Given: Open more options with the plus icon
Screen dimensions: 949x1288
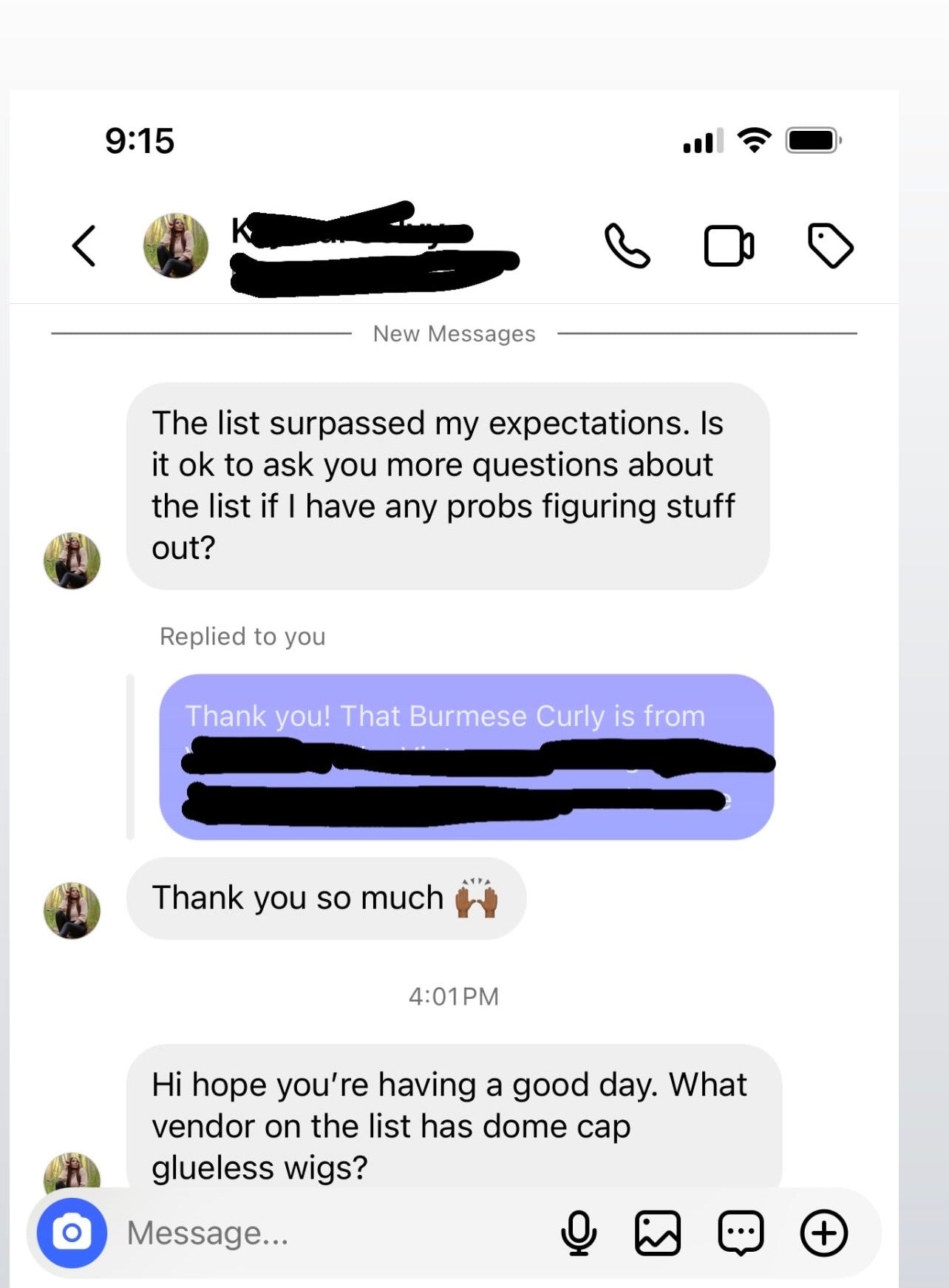Looking at the screenshot, I should (823, 1233).
